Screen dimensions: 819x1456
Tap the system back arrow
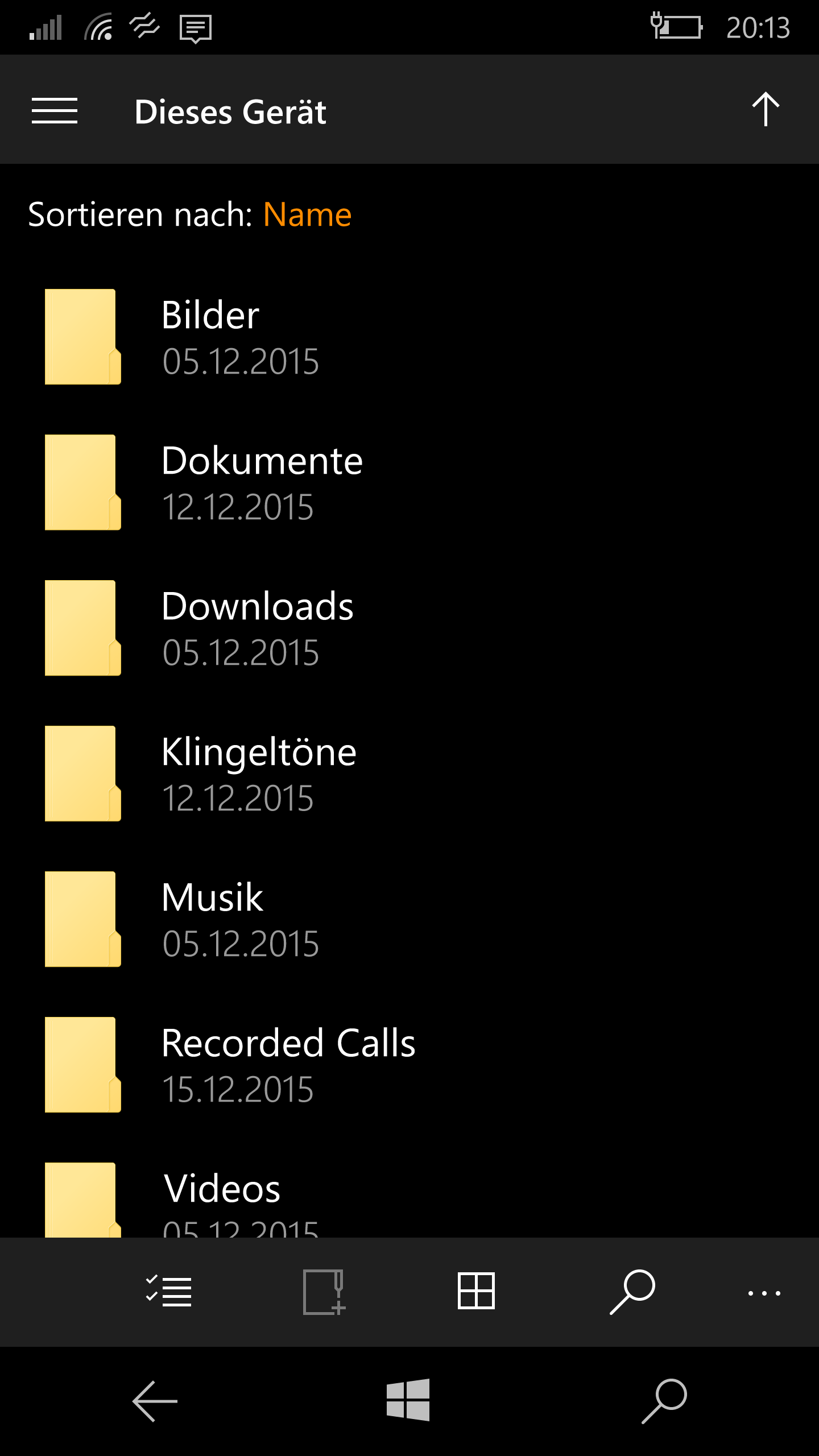155,1401
